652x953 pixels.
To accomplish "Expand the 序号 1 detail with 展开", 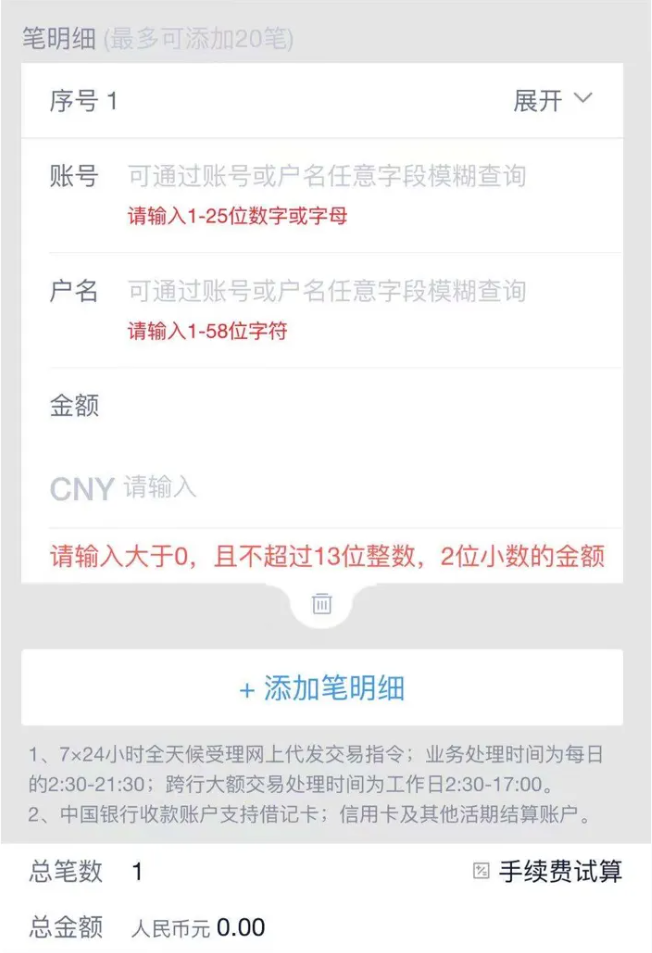I will [553, 101].
